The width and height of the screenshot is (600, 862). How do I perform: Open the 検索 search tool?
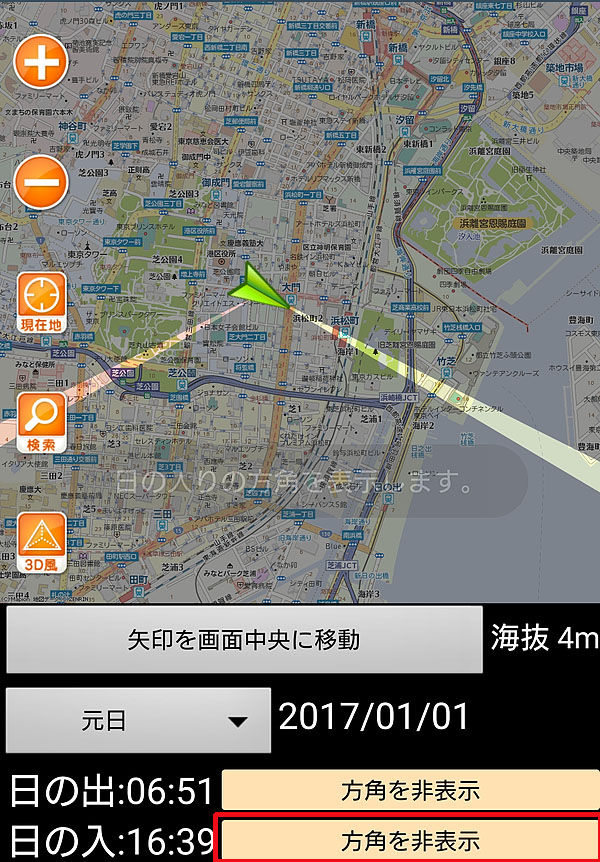pos(41,423)
